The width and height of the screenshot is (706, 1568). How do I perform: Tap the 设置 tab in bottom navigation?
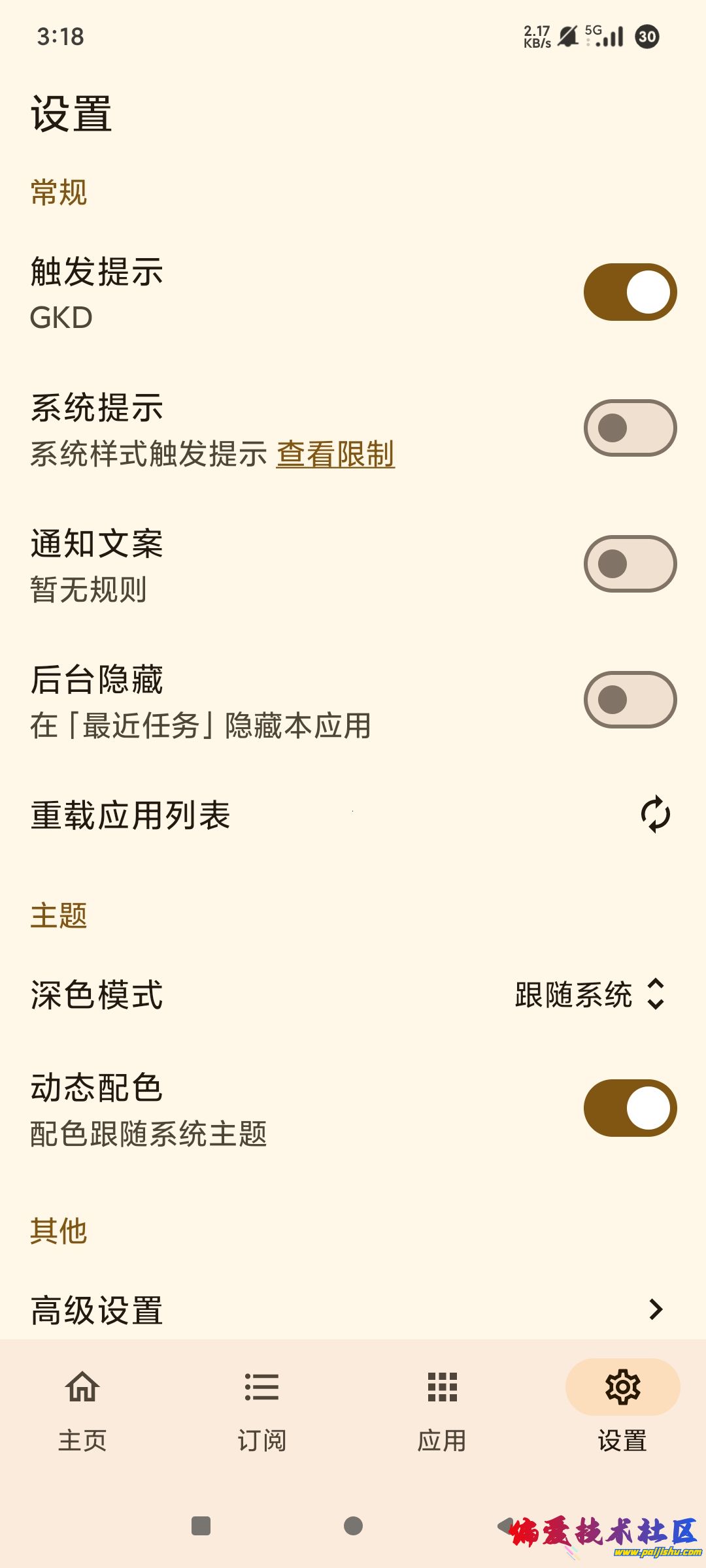[x=622, y=1405]
